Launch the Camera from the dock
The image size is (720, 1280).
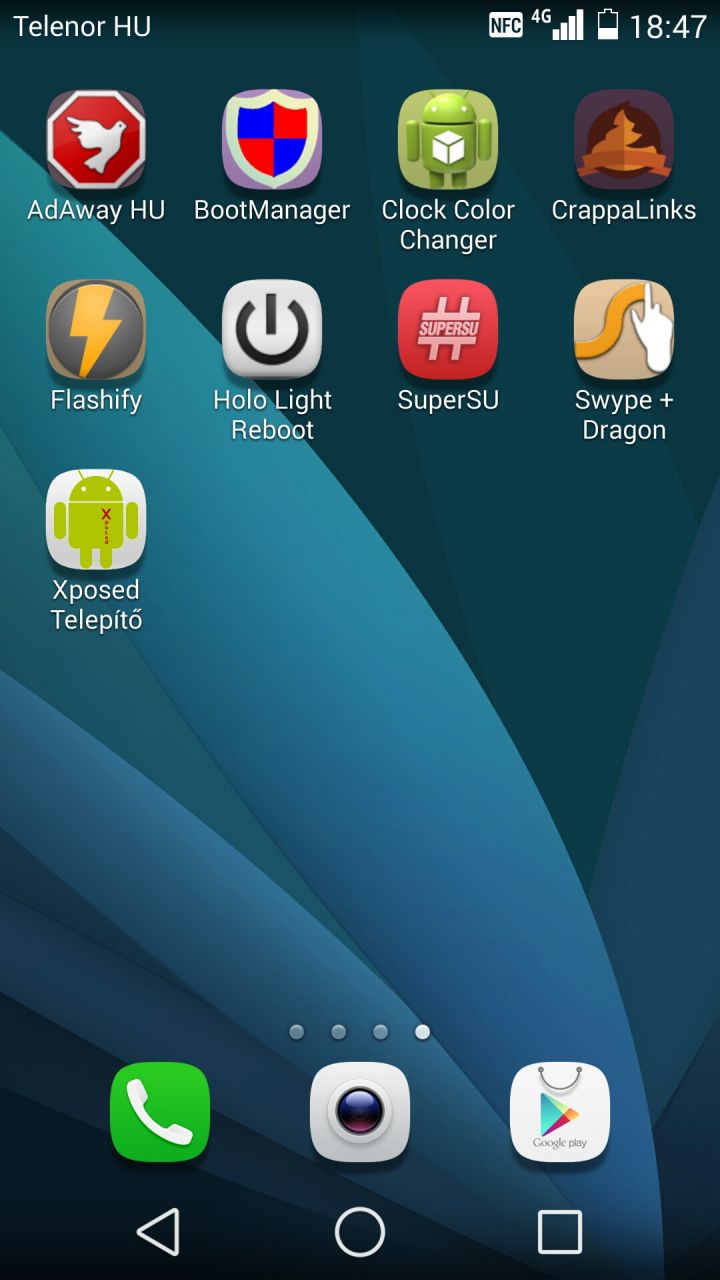pyautogui.click(x=360, y=1112)
